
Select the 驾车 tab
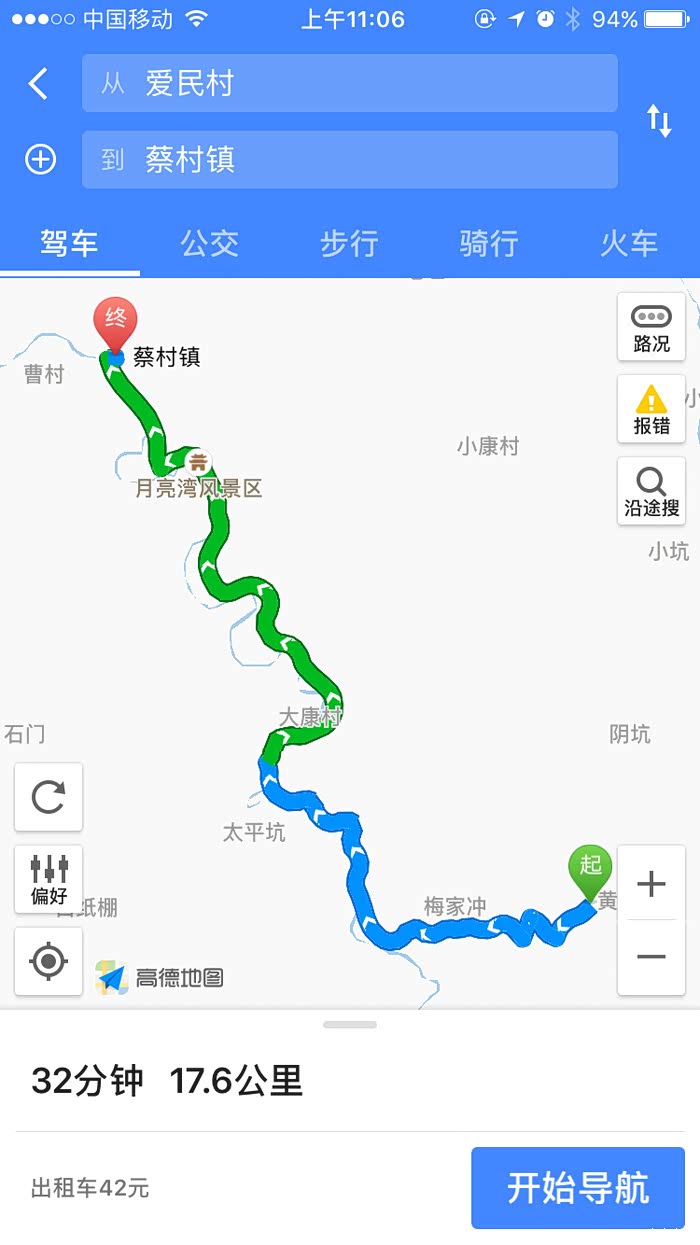tap(69, 243)
